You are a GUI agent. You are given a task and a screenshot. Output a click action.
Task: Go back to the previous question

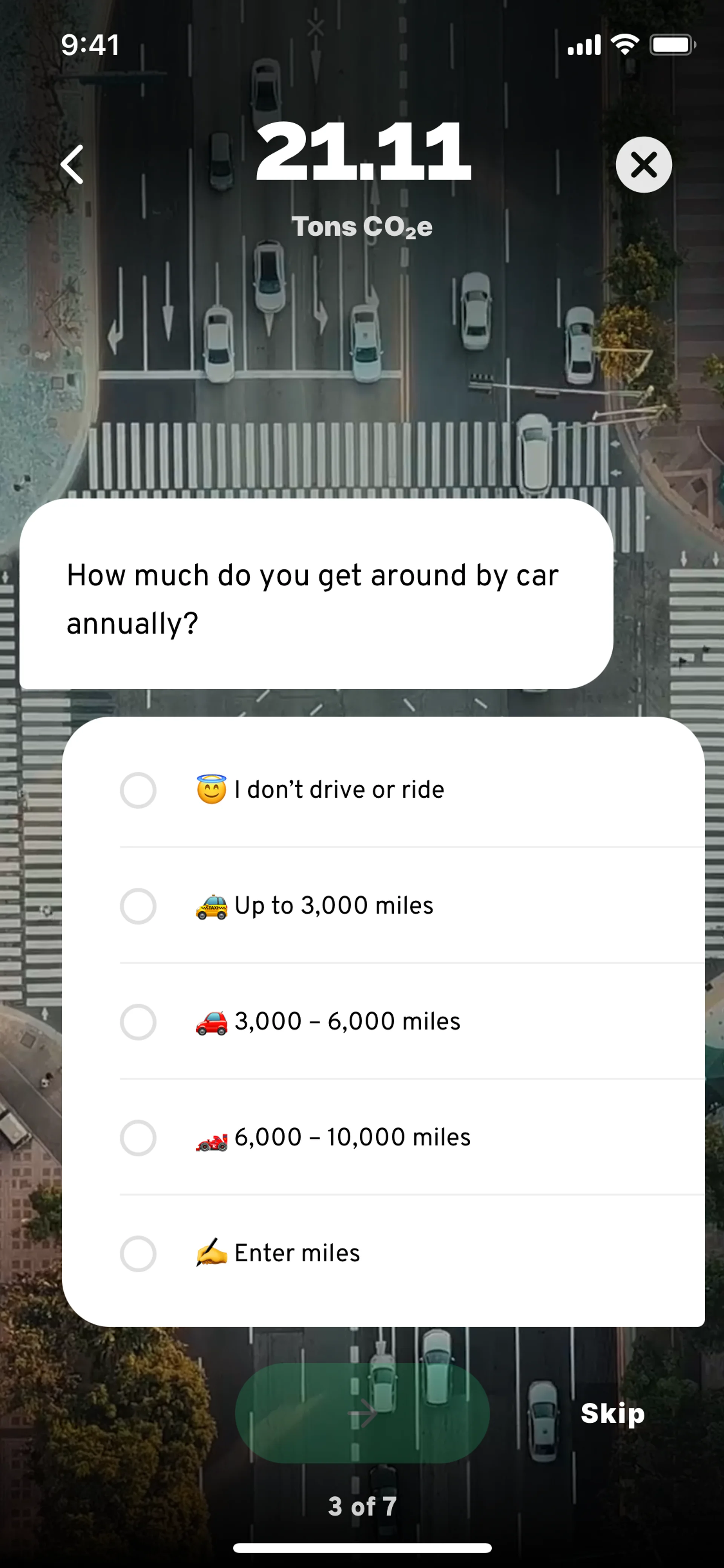click(72, 164)
